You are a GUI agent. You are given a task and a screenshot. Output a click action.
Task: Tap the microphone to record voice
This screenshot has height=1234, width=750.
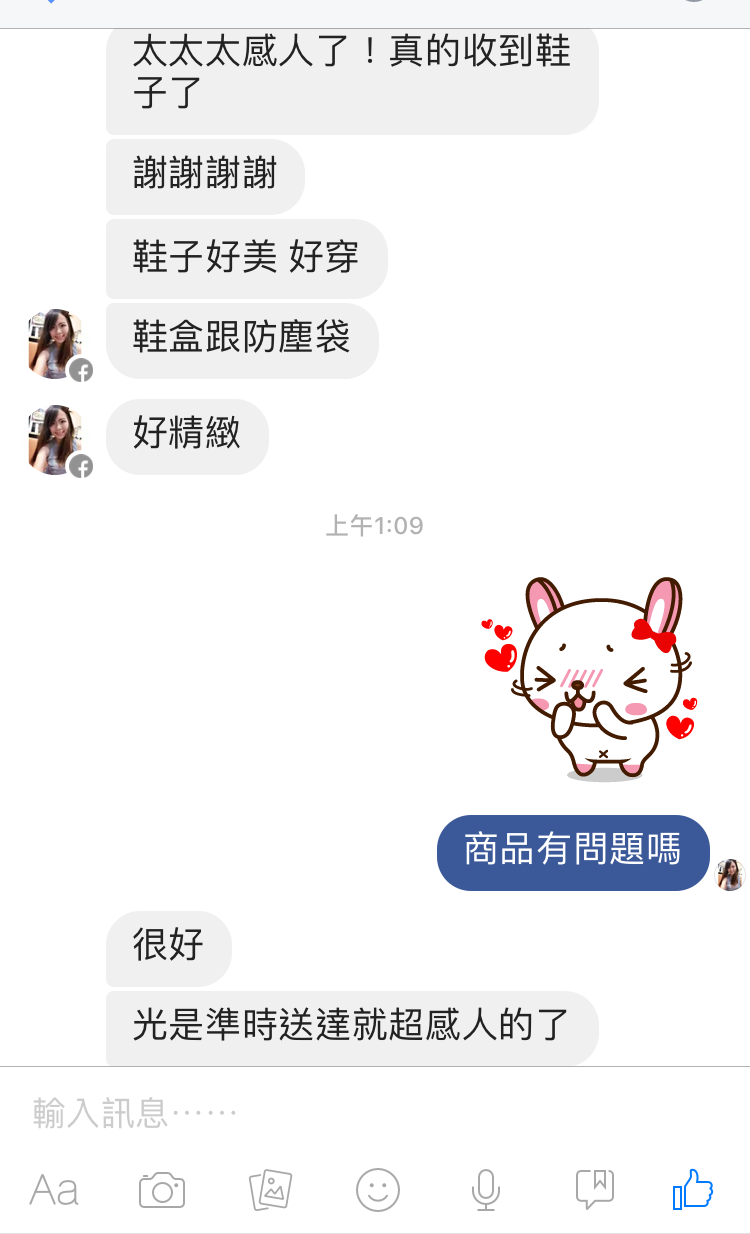click(x=486, y=1190)
